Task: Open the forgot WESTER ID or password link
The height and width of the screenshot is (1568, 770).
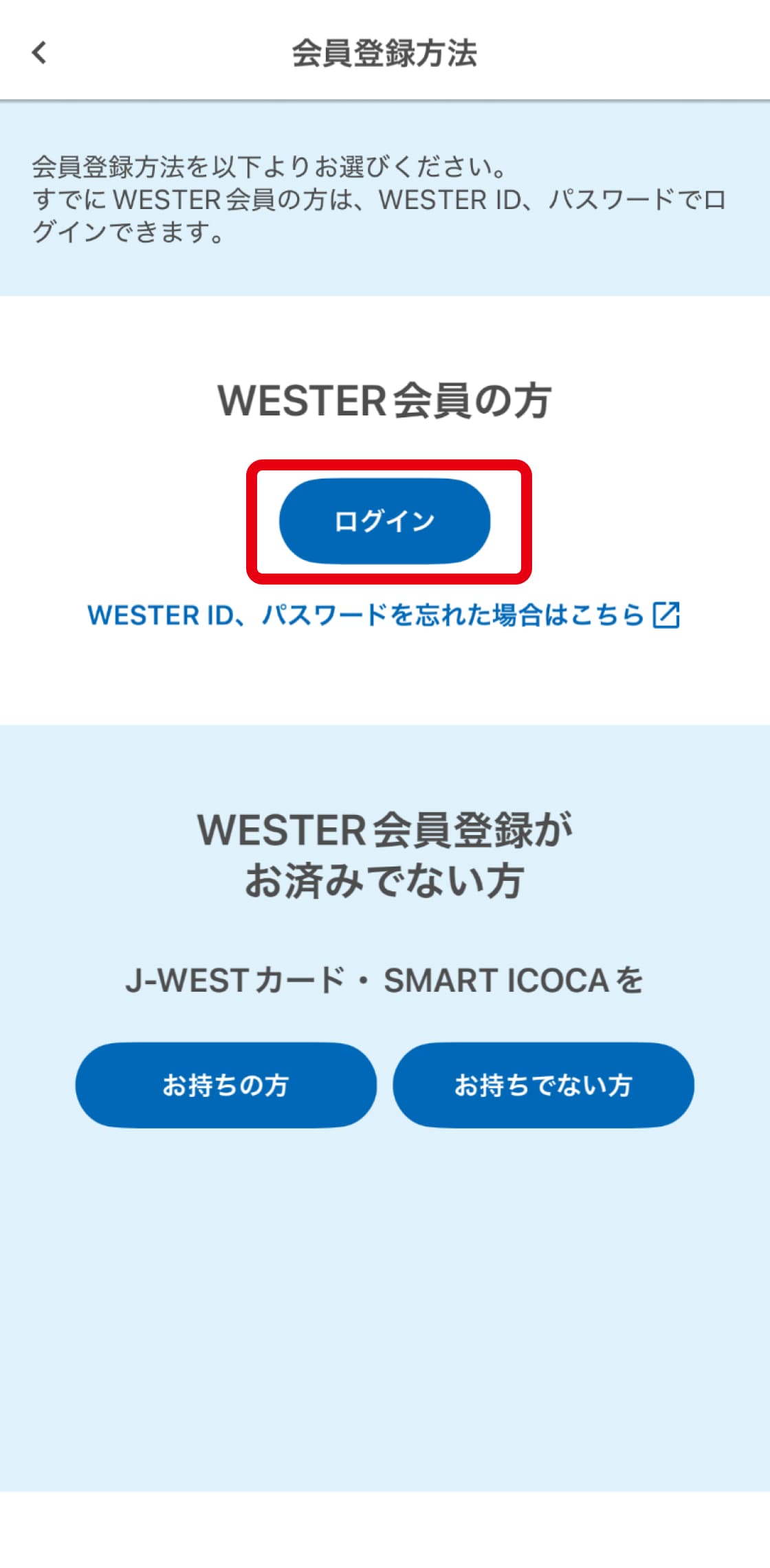Action: pyautogui.click(x=383, y=615)
